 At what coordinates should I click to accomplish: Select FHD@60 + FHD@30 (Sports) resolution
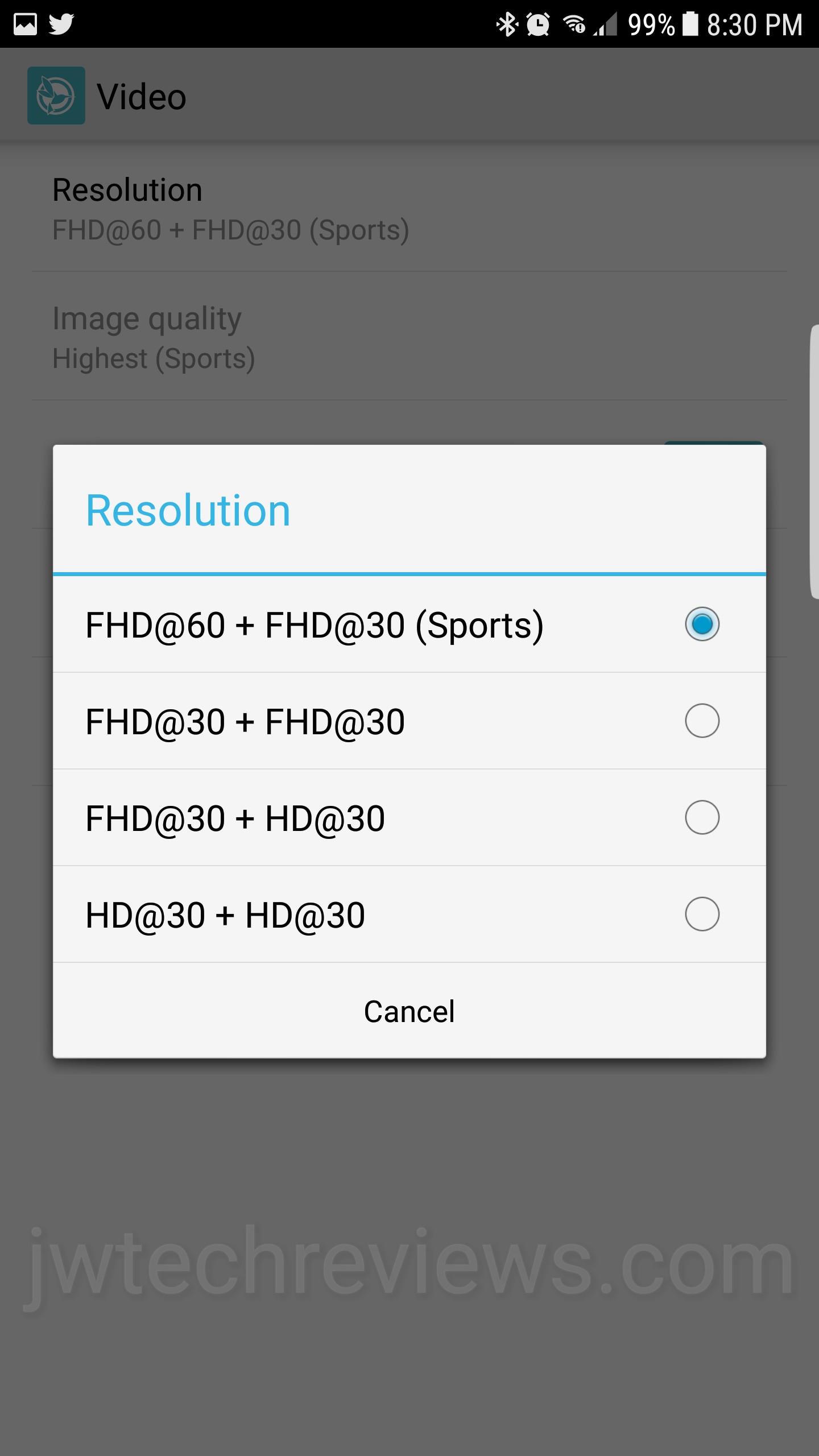[701, 624]
